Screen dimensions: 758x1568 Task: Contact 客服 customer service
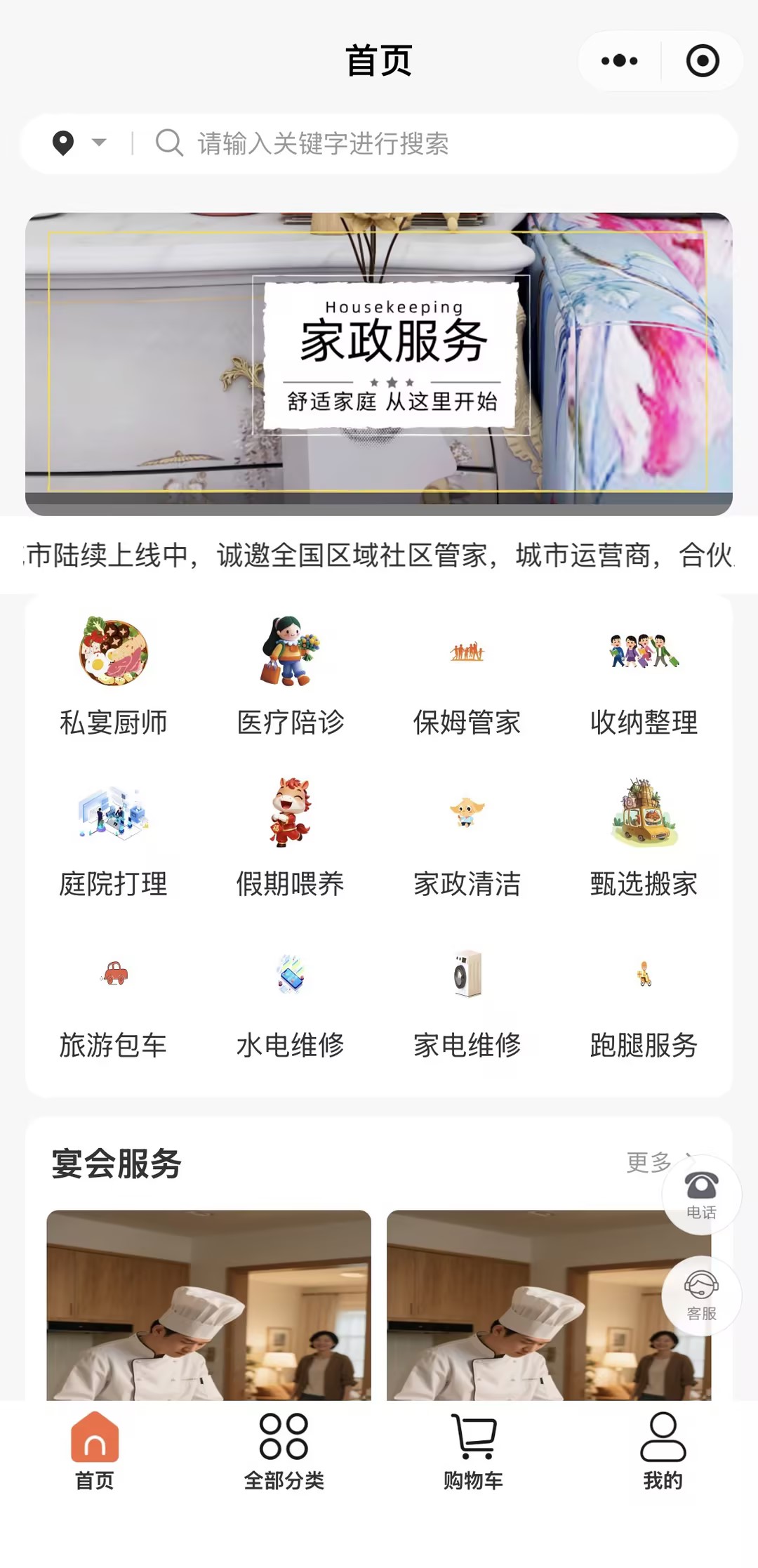pyautogui.click(x=701, y=1296)
